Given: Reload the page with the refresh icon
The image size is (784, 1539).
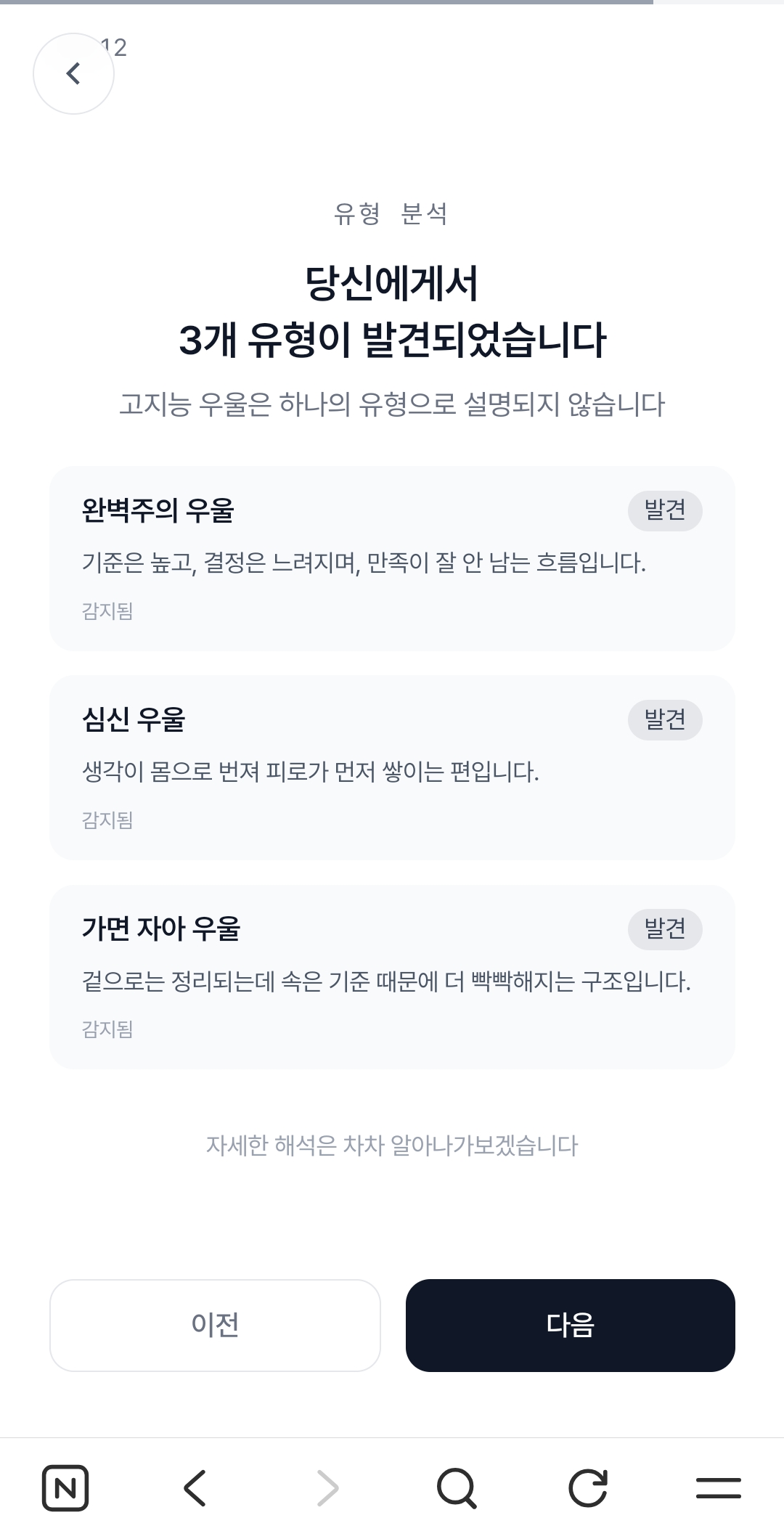Looking at the screenshot, I should (587, 1488).
